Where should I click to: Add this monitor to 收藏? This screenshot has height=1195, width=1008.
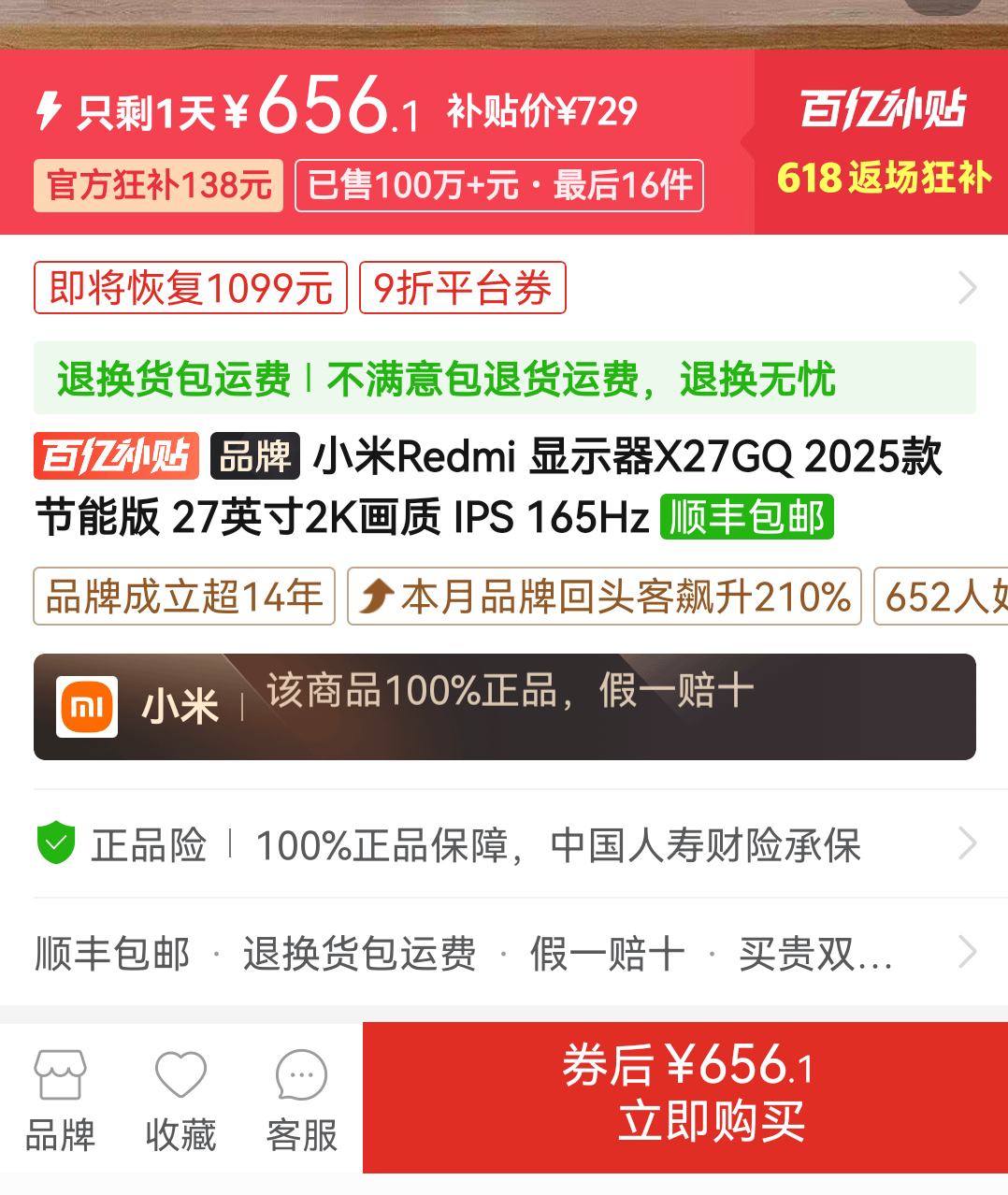point(180,1099)
